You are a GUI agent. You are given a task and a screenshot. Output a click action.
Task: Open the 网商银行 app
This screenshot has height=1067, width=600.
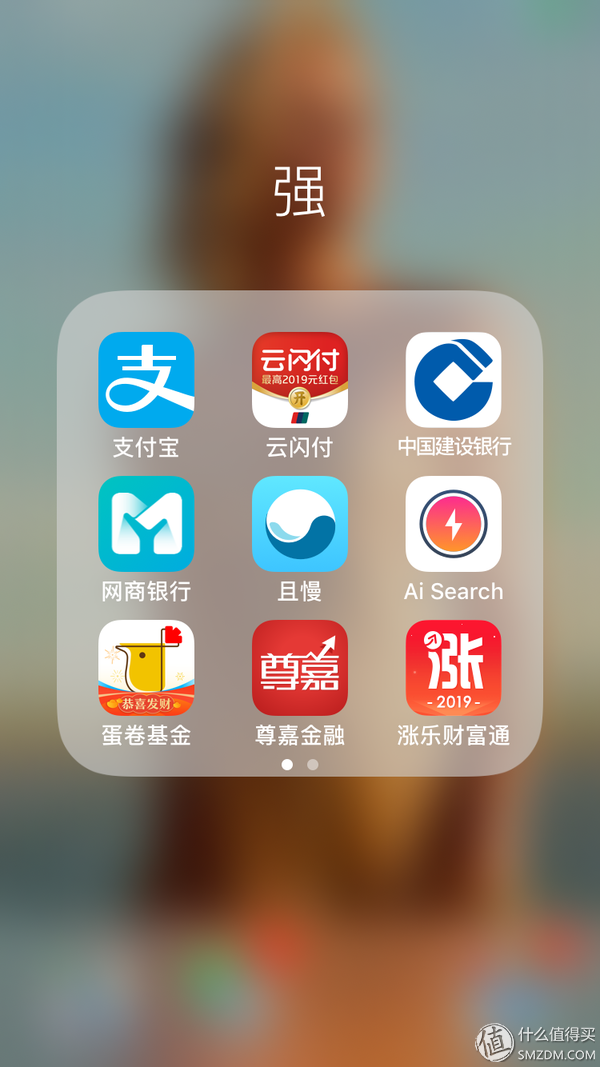point(146,524)
